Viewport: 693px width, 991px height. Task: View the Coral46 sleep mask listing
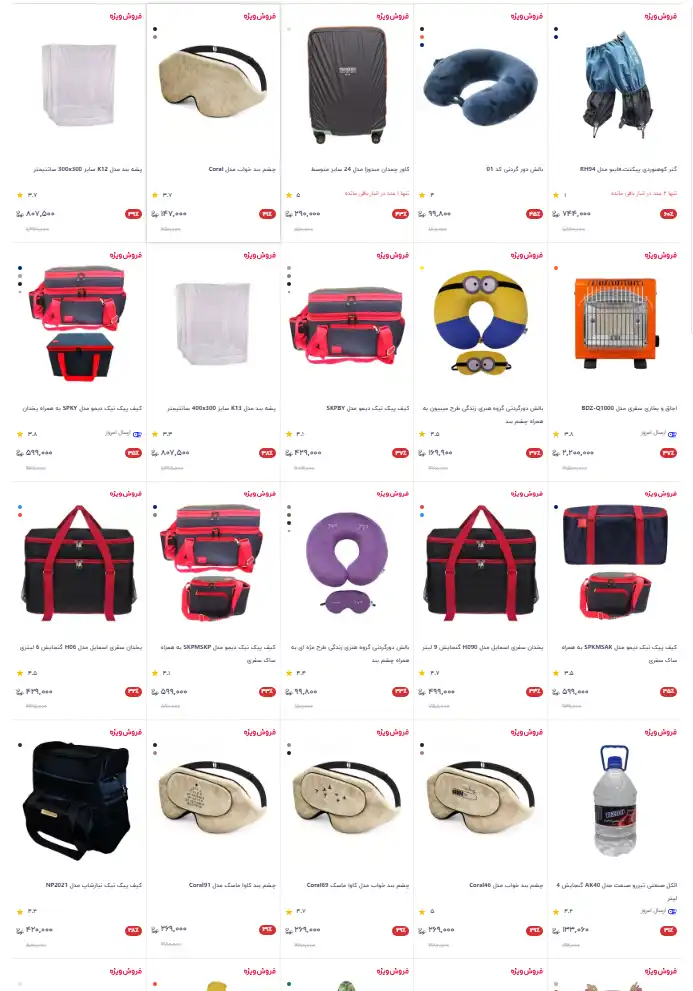tap(480, 800)
